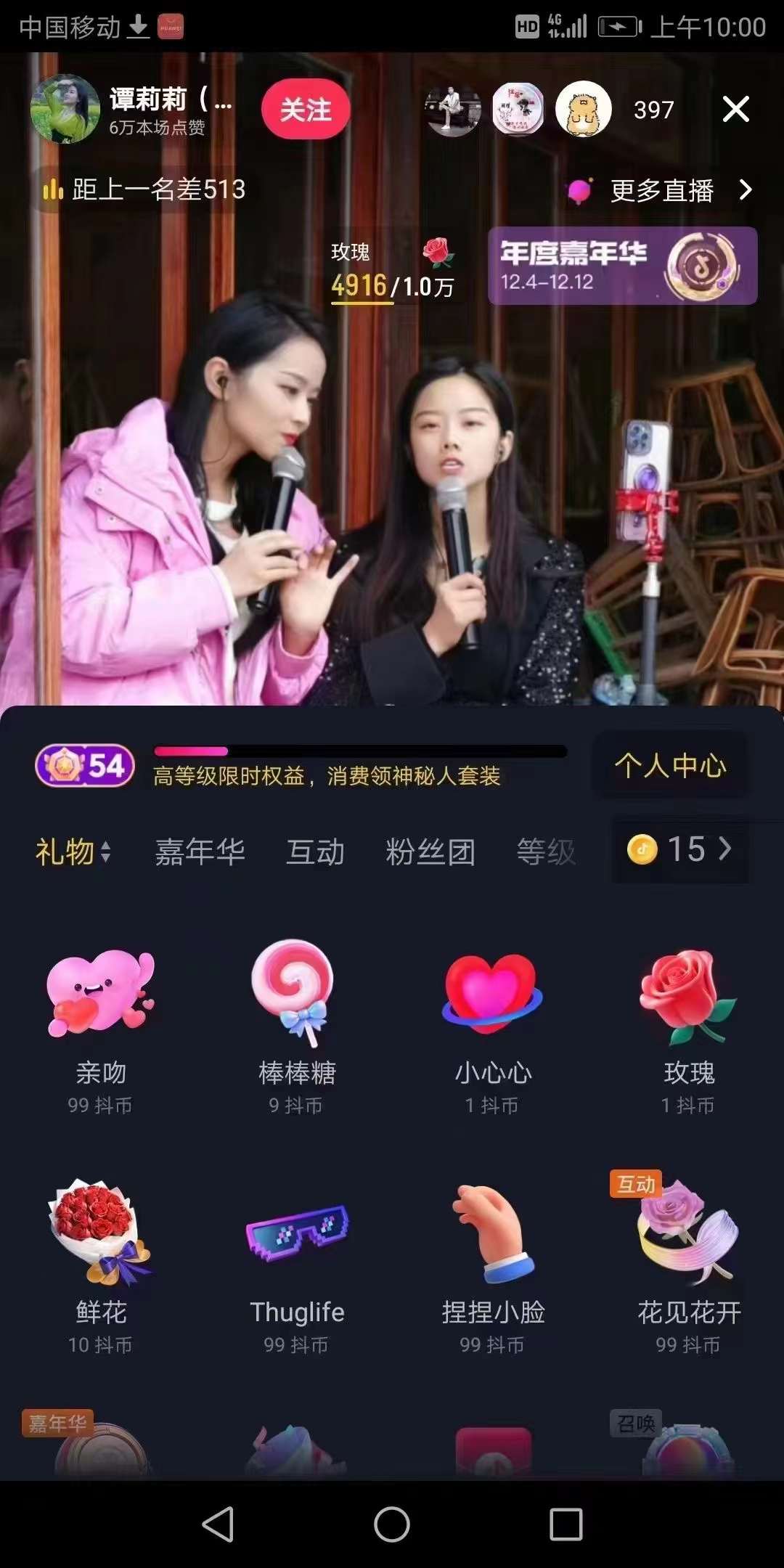
Task: Switch to the 互动 gift tab
Action: (x=315, y=851)
